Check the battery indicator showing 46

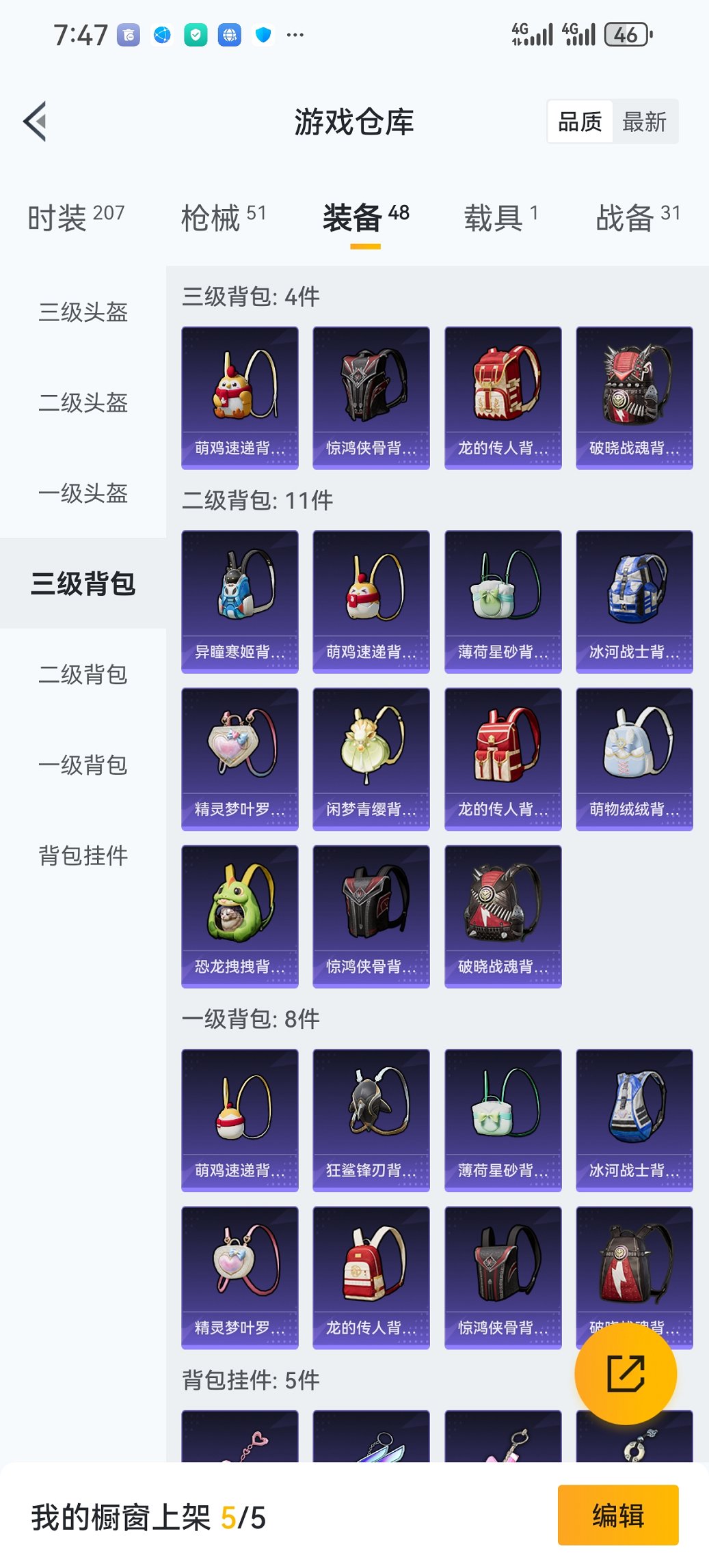coord(626,33)
